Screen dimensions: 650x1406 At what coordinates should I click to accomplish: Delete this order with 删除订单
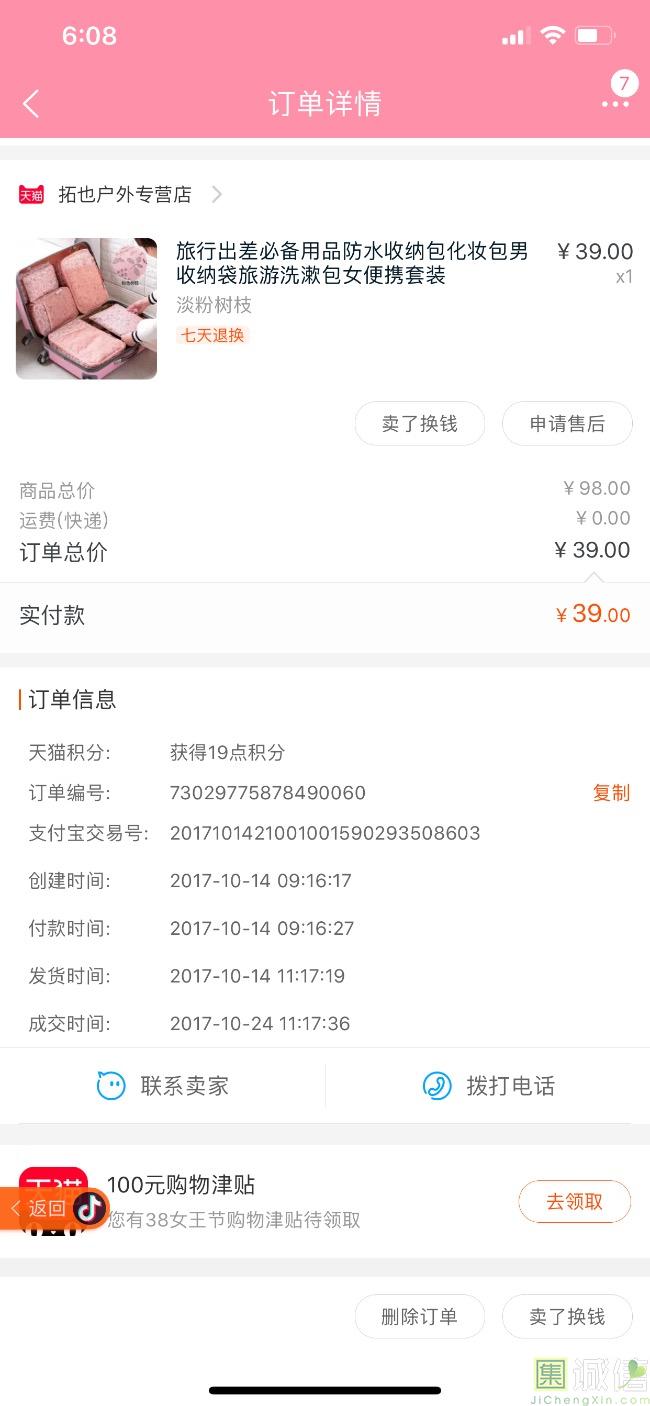click(x=420, y=1317)
